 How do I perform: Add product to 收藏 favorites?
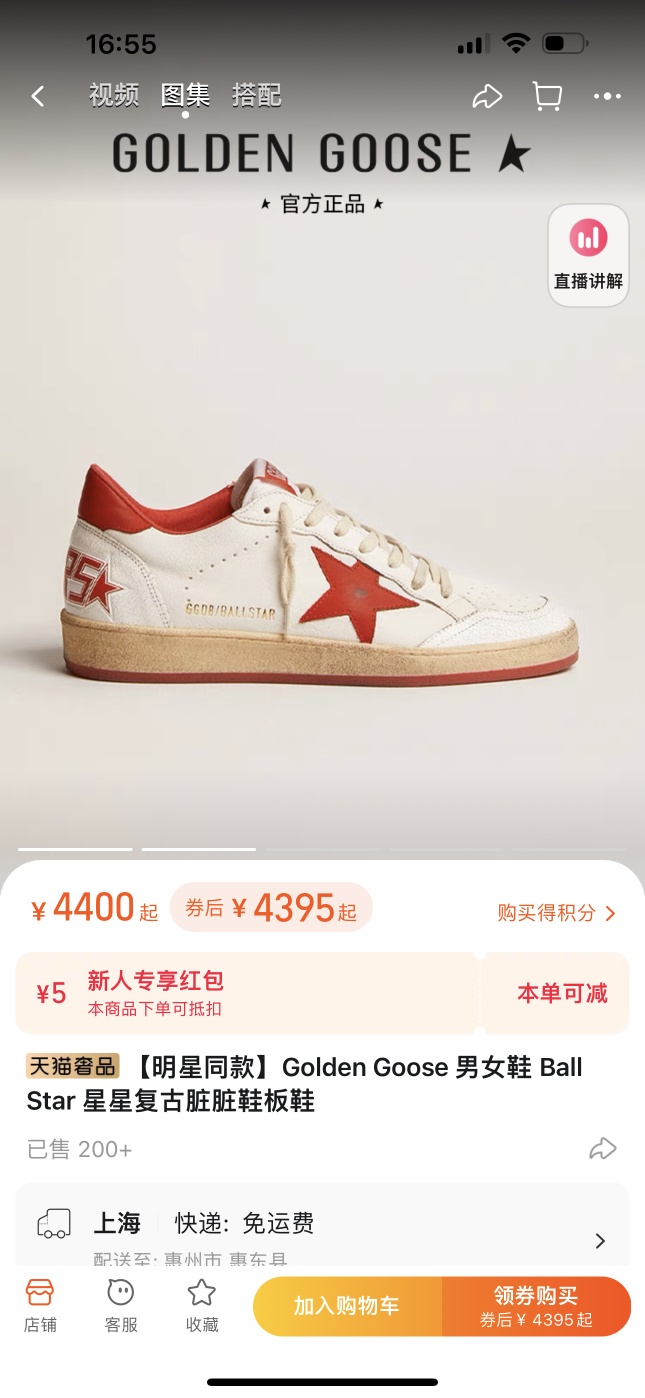click(x=202, y=1305)
